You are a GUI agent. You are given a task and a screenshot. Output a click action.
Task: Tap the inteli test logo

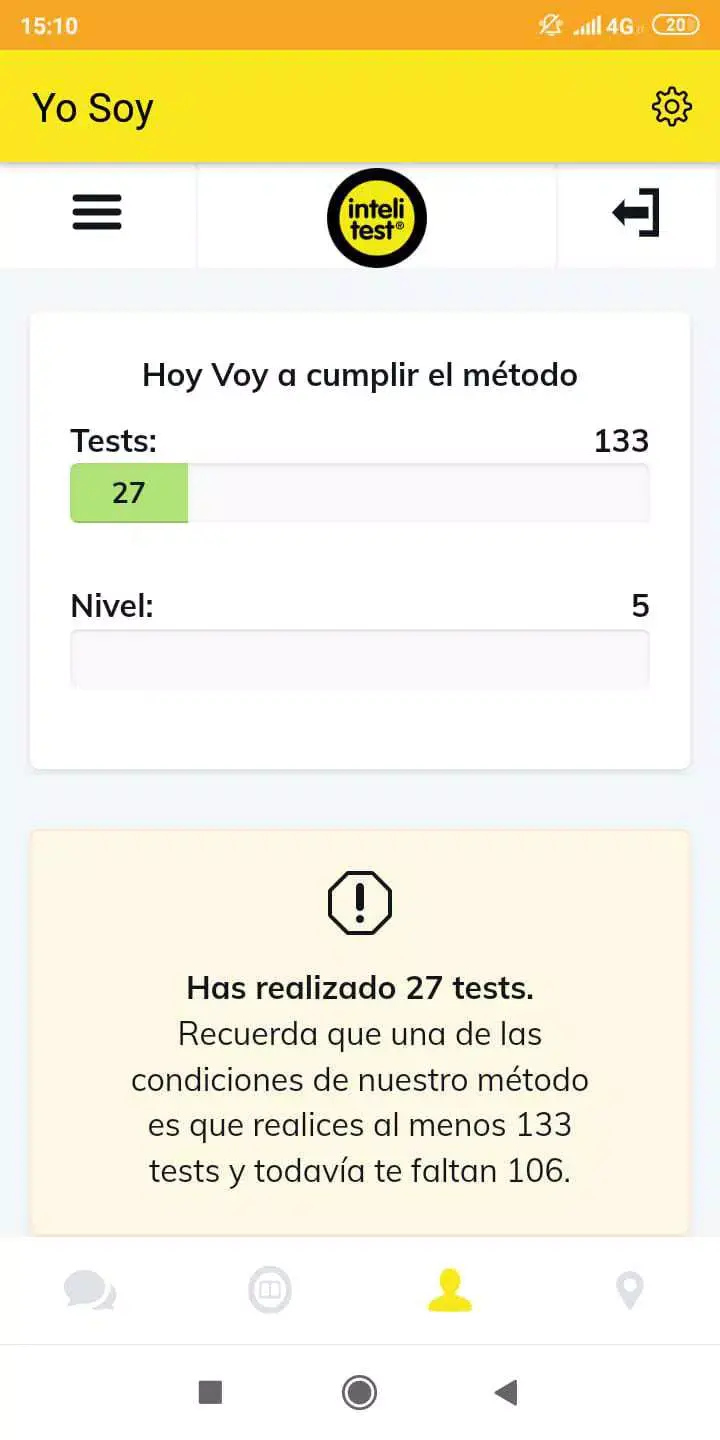click(376, 217)
